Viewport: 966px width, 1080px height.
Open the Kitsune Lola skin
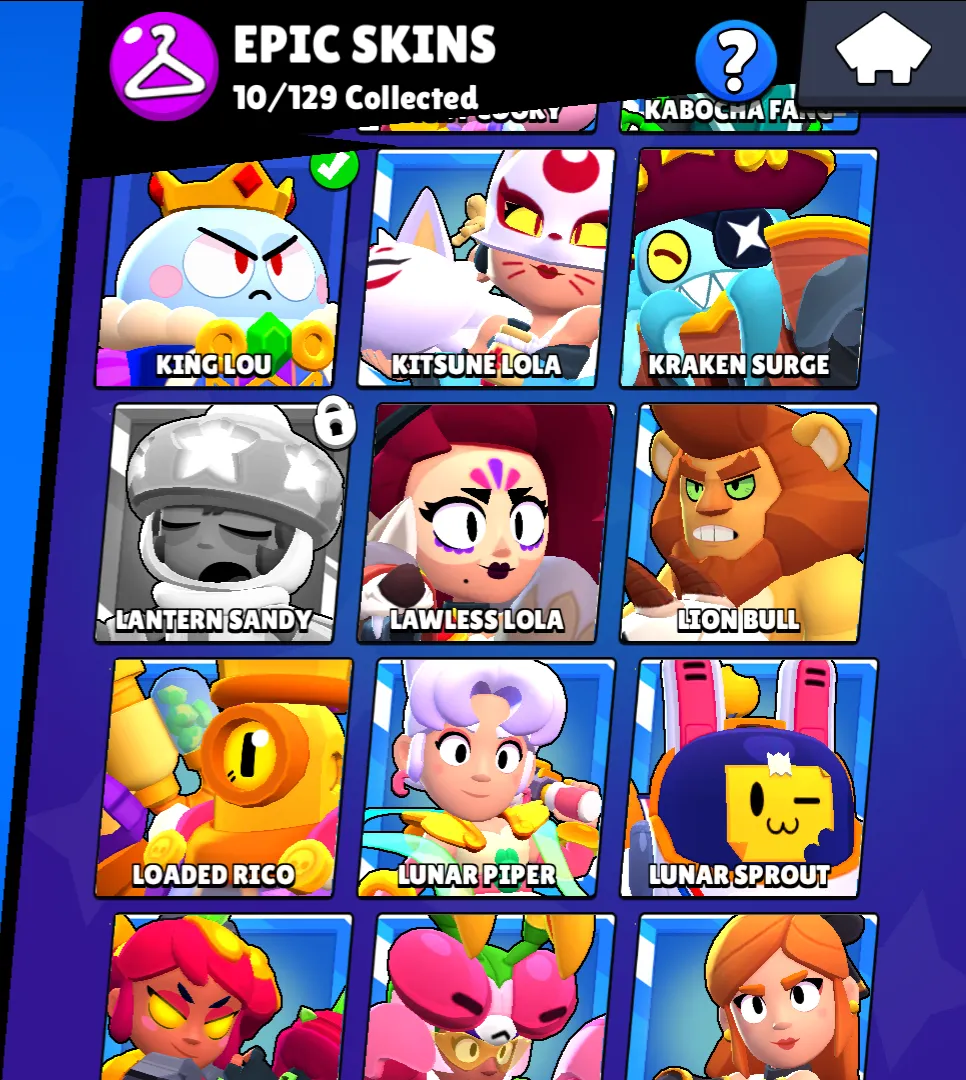(486, 268)
